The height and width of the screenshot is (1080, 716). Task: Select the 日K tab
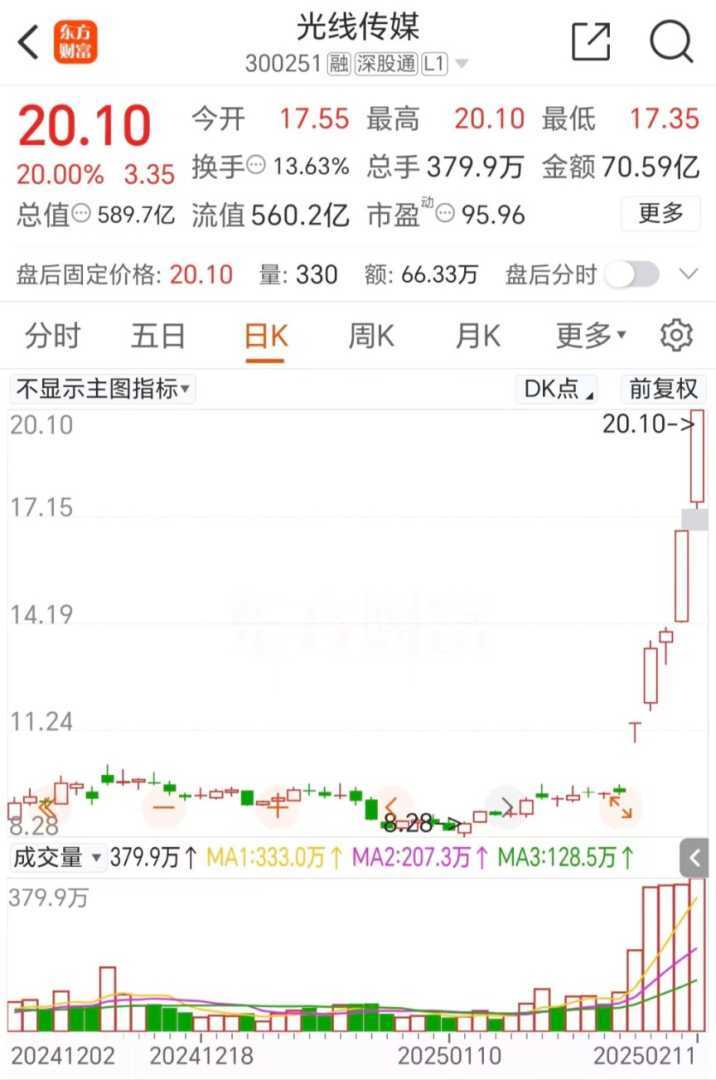265,336
